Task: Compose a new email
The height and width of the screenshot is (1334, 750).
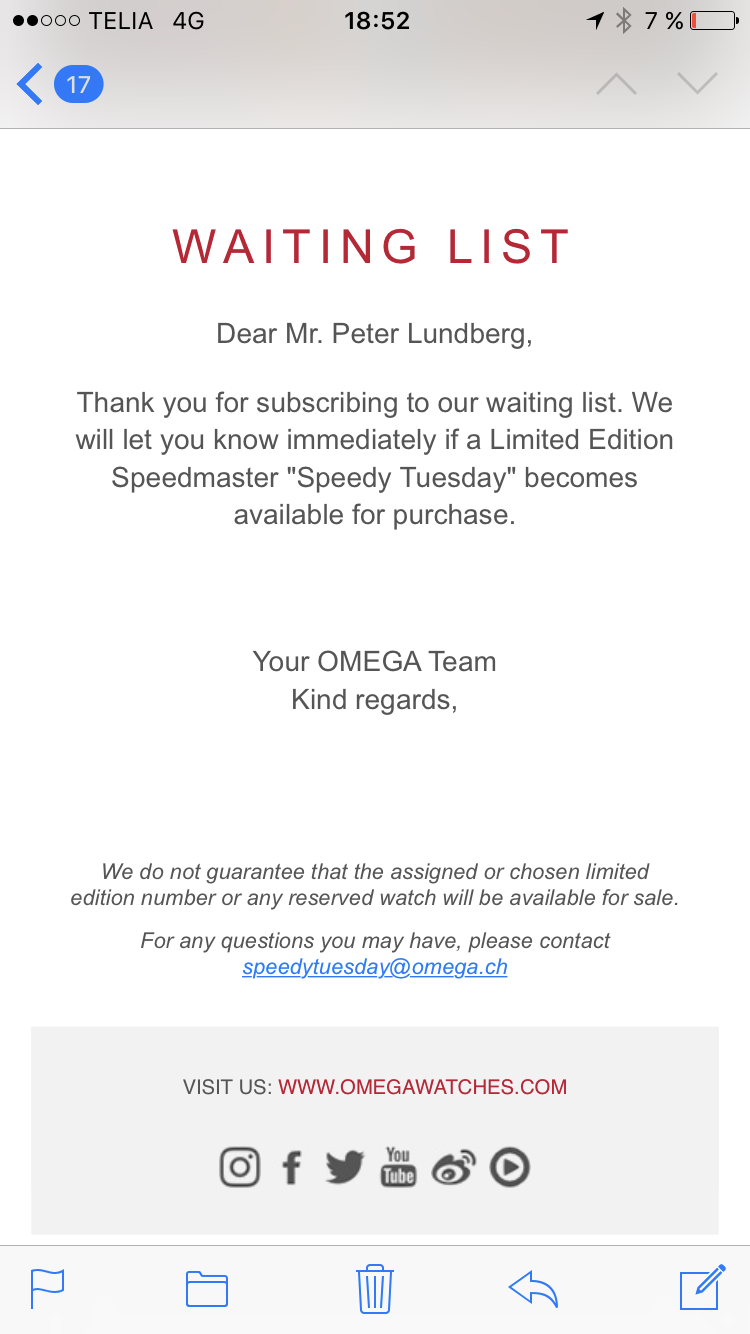Action: coord(702,1287)
